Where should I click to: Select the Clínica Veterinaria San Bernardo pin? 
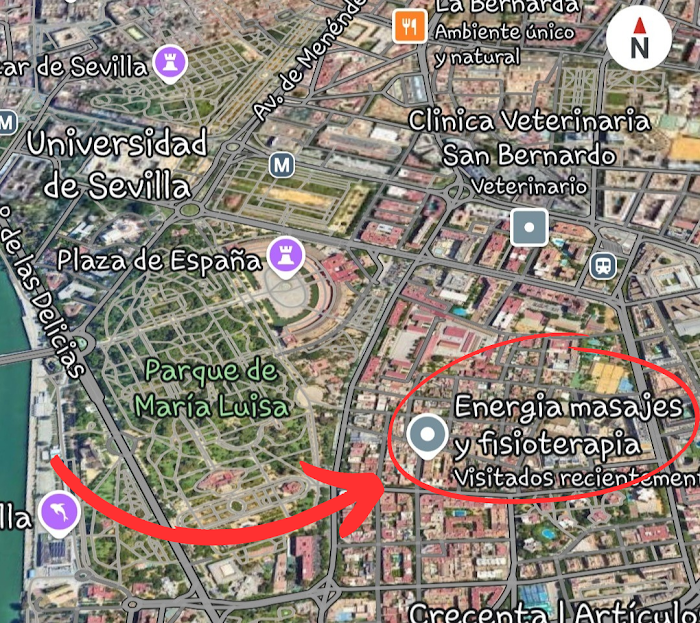pyautogui.click(x=529, y=227)
